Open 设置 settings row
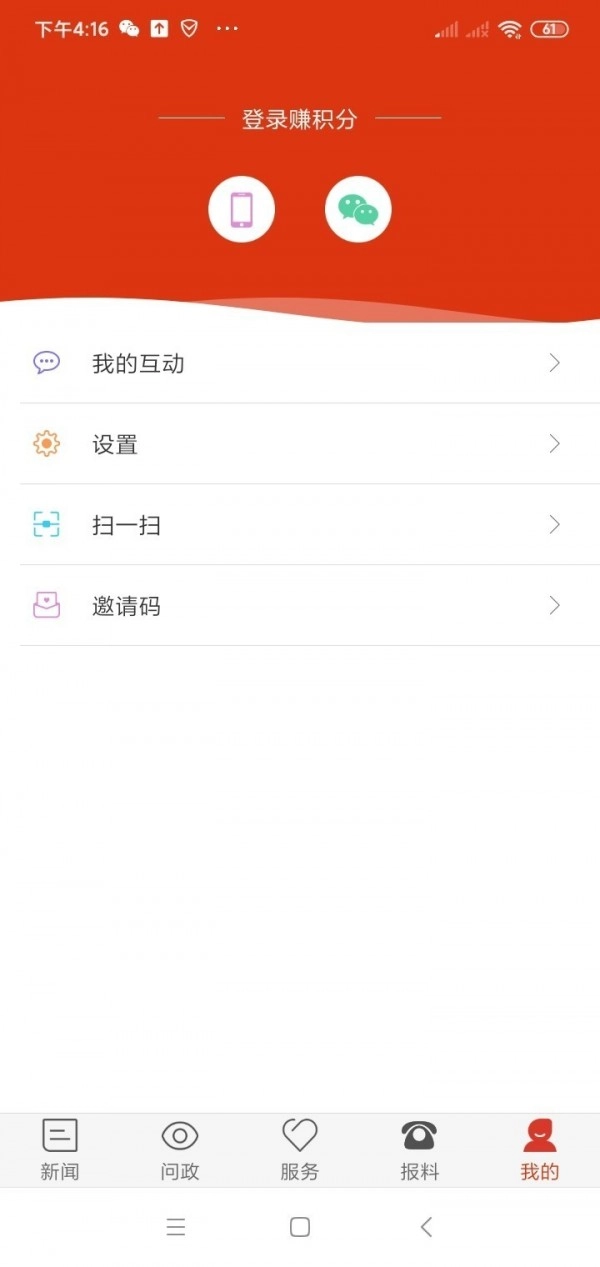 click(x=300, y=444)
